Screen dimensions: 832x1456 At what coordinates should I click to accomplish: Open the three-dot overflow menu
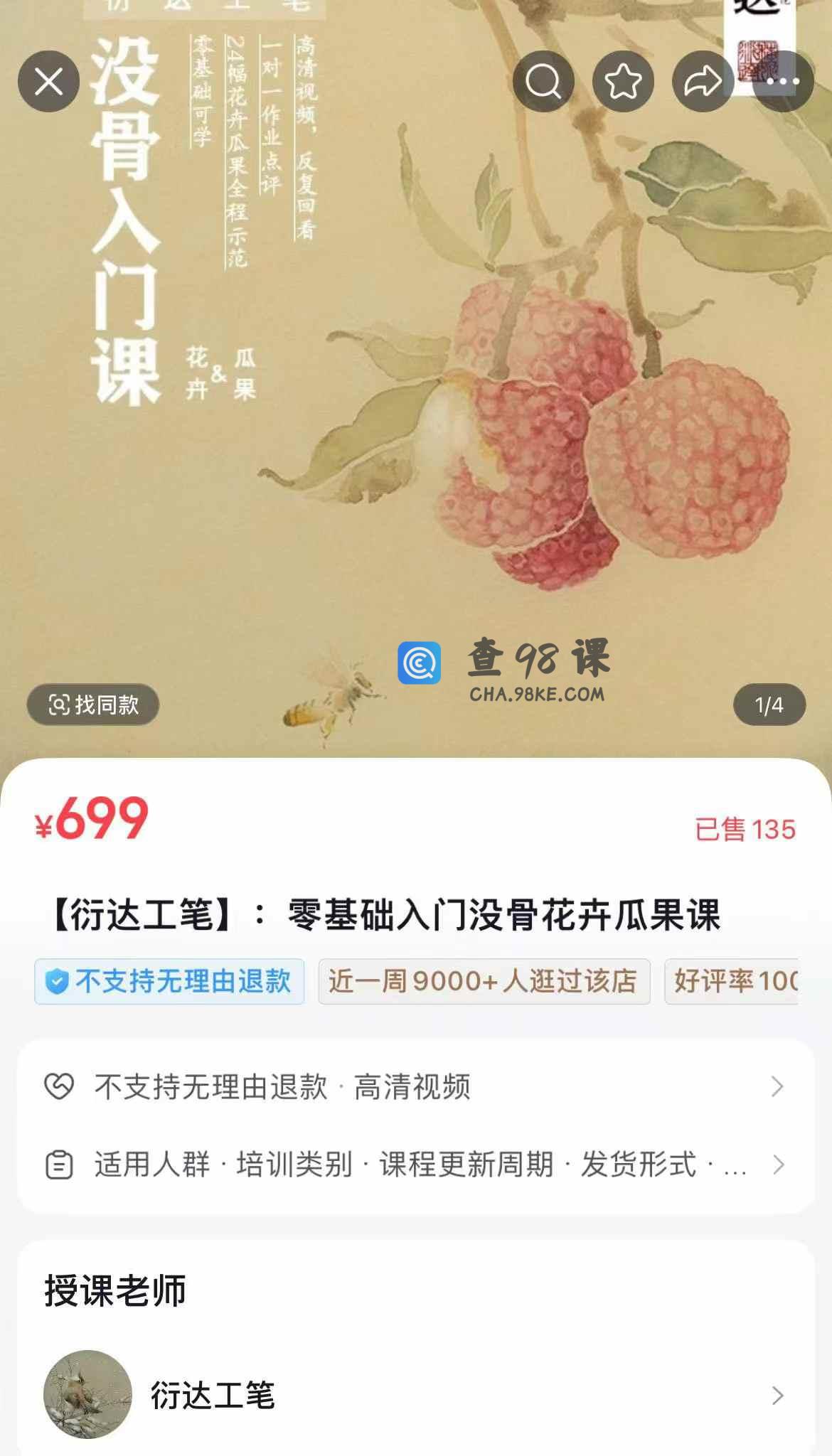783,82
